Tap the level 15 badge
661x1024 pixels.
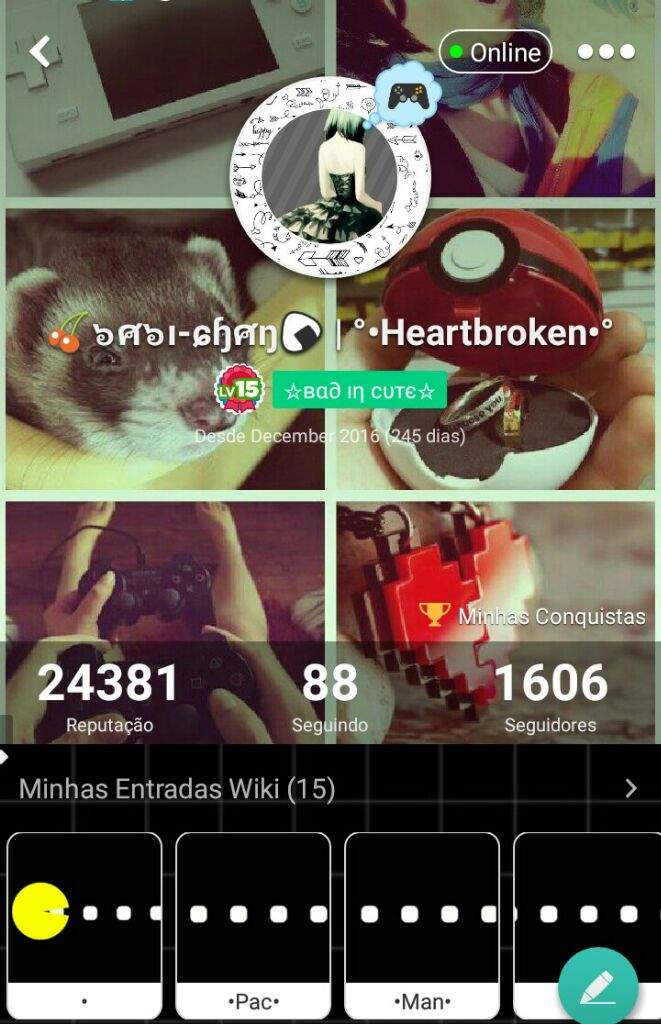tap(239, 390)
